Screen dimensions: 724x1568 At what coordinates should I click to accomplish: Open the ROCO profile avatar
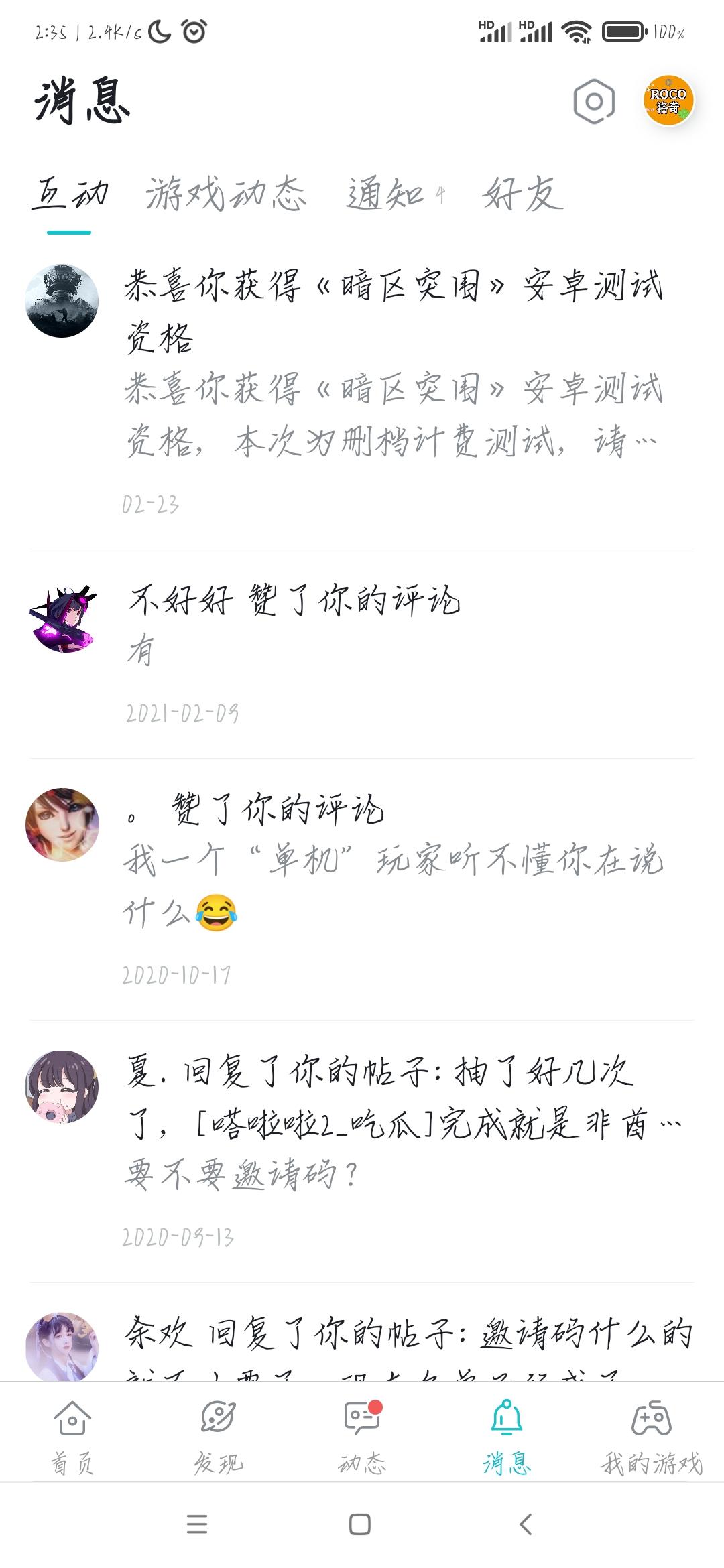(x=668, y=101)
